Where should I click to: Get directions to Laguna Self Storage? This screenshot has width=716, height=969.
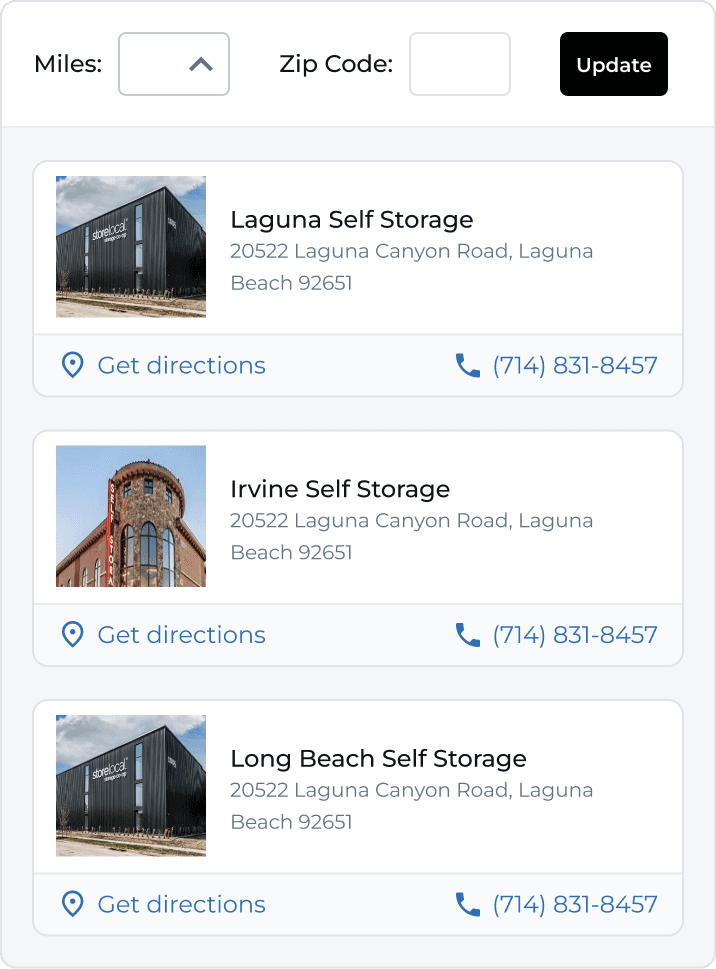[x=164, y=365]
